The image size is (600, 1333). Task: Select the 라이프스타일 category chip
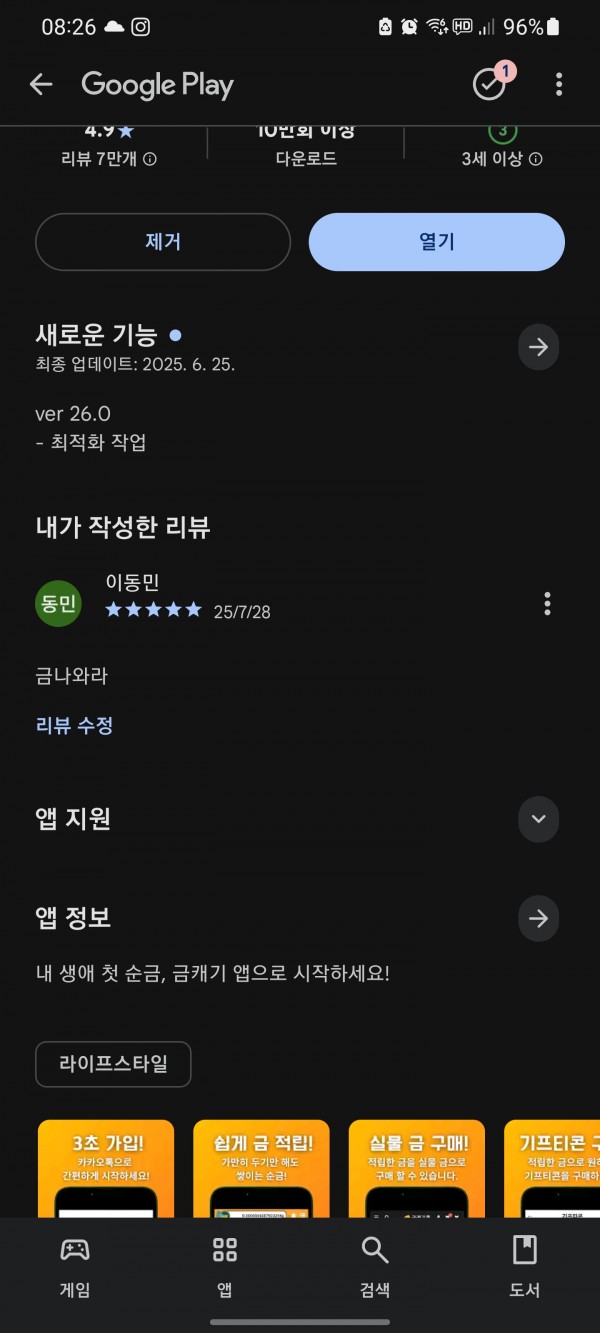(x=113, y=1064)
